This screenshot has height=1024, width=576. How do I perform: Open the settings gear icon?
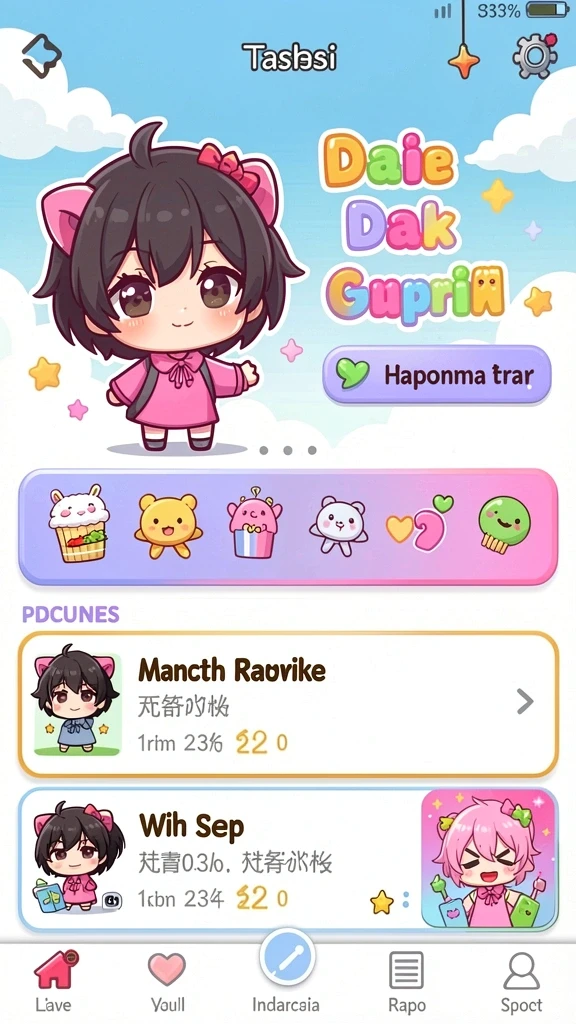click(534, 56)
